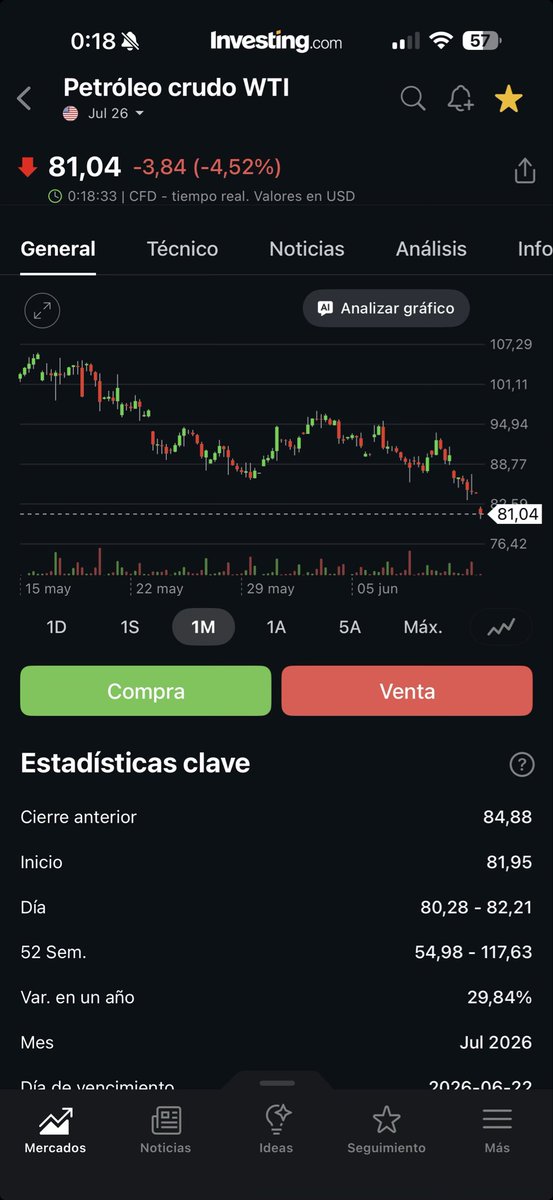Go back using the top-left arrow
Screen dimensions: 553x1200
click(25, 98)
